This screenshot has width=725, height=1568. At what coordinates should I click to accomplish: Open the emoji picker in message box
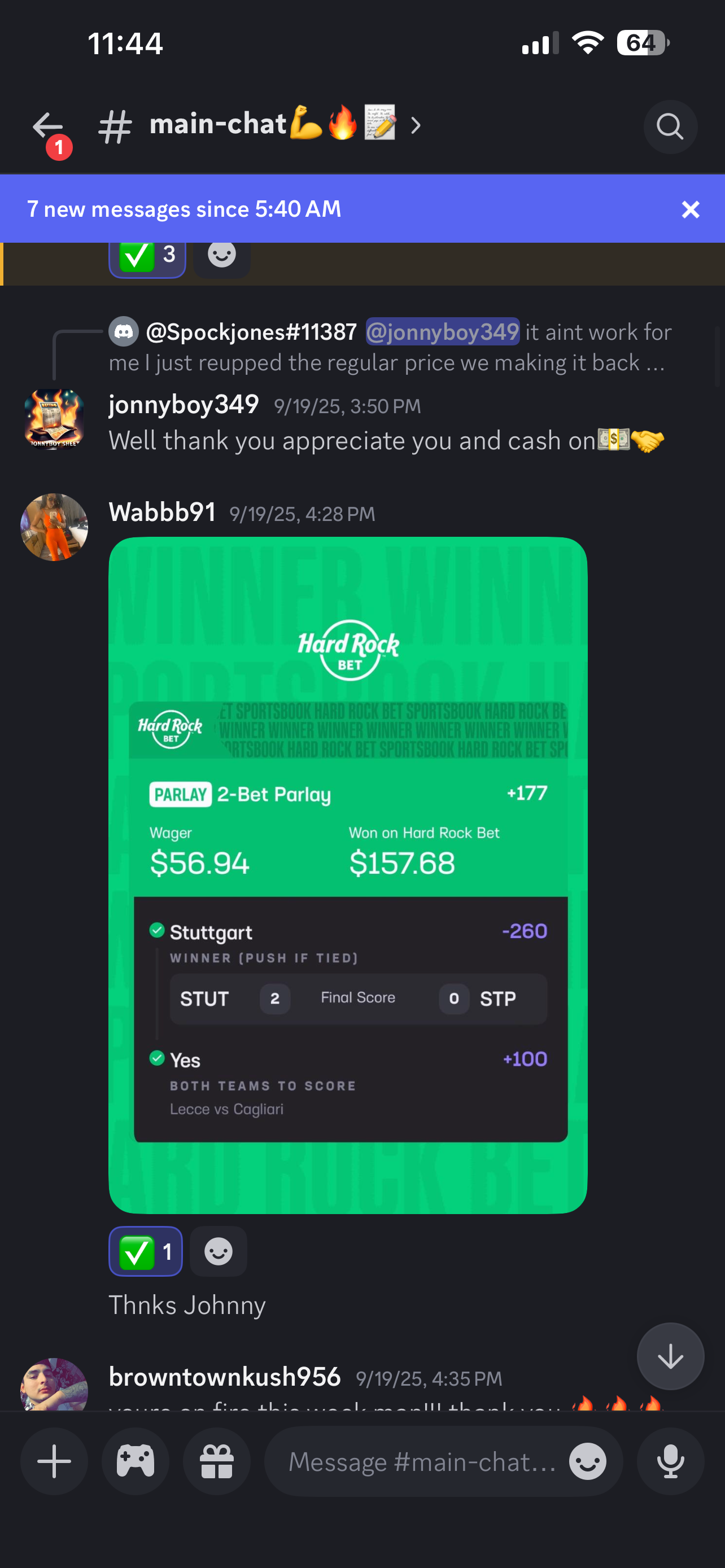(587, 1461)
